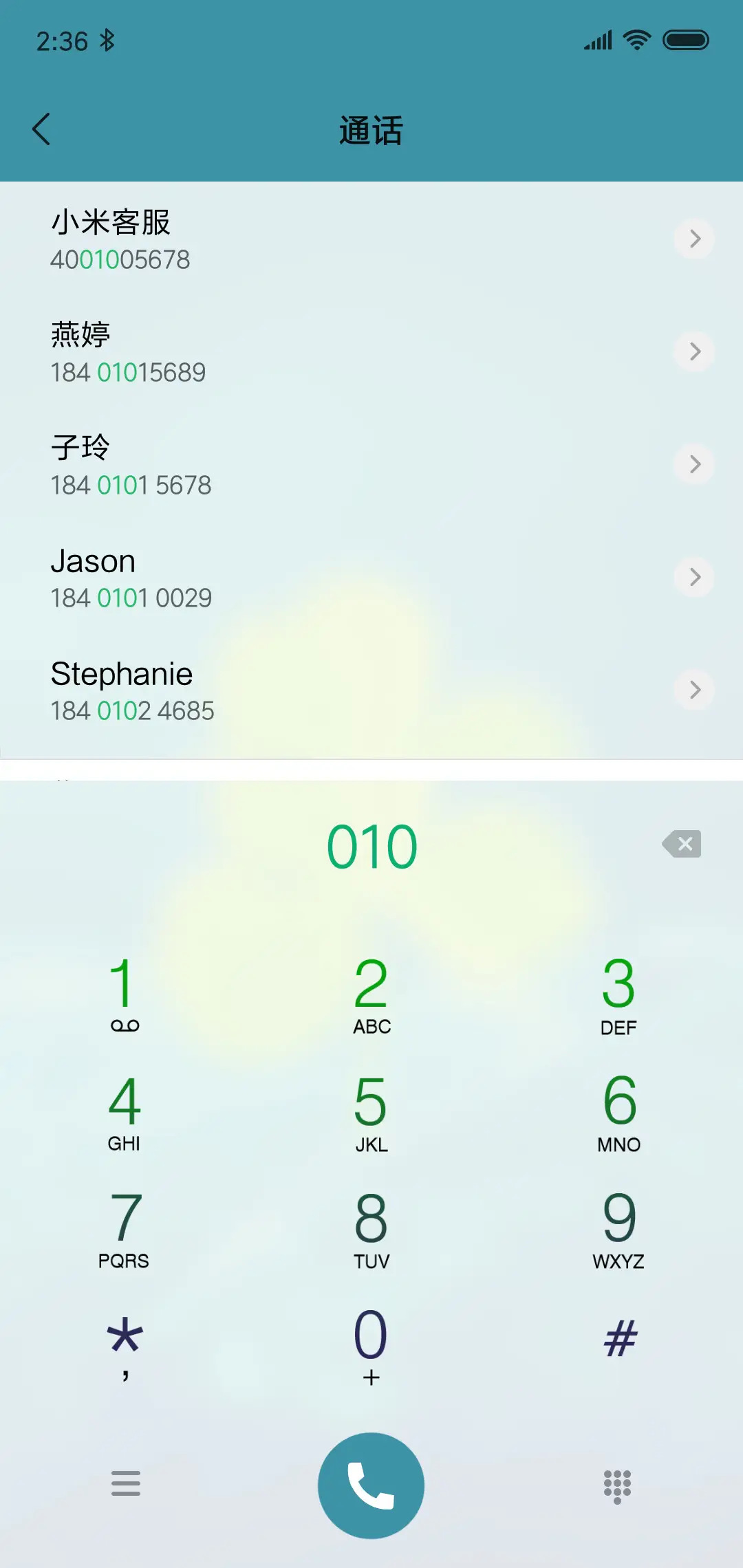Tap the dialed number 010 display
Image resolution: width=743 pixels, height=1568 pixels.
371,845
